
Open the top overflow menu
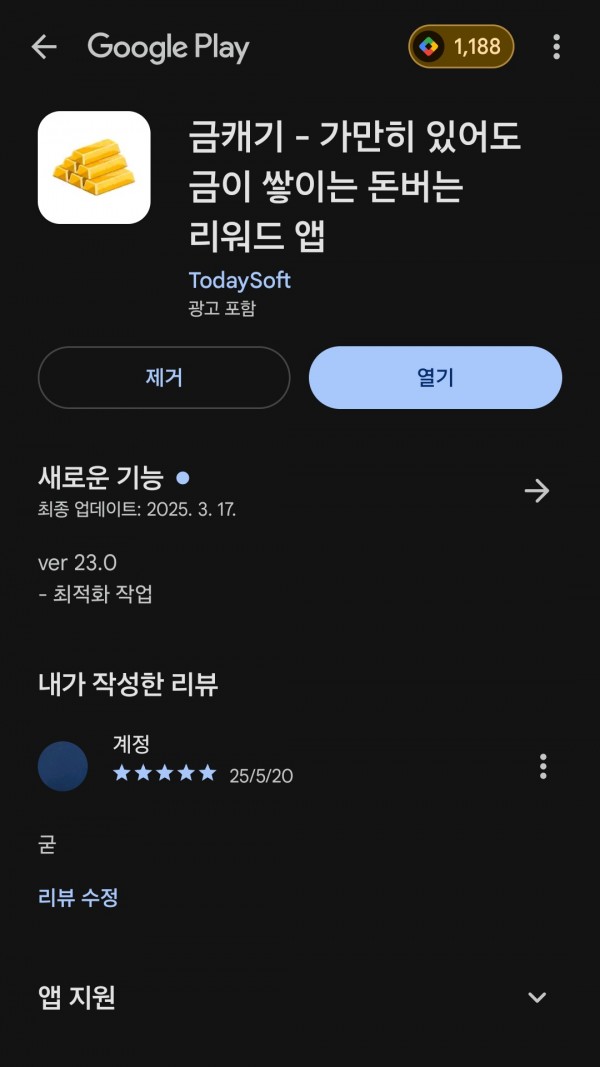click(556, 47)
